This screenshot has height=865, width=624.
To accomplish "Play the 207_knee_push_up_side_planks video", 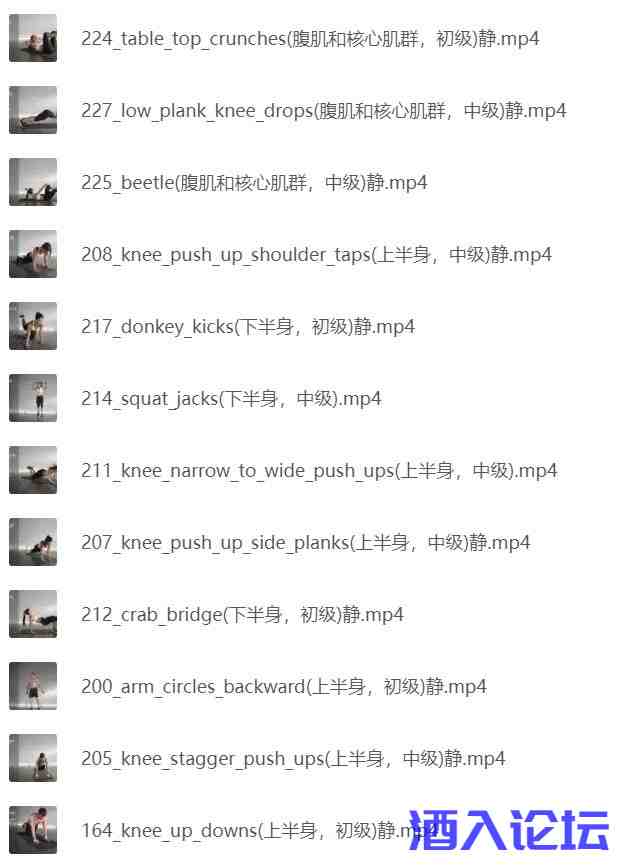I will click(x=305, y=543).
